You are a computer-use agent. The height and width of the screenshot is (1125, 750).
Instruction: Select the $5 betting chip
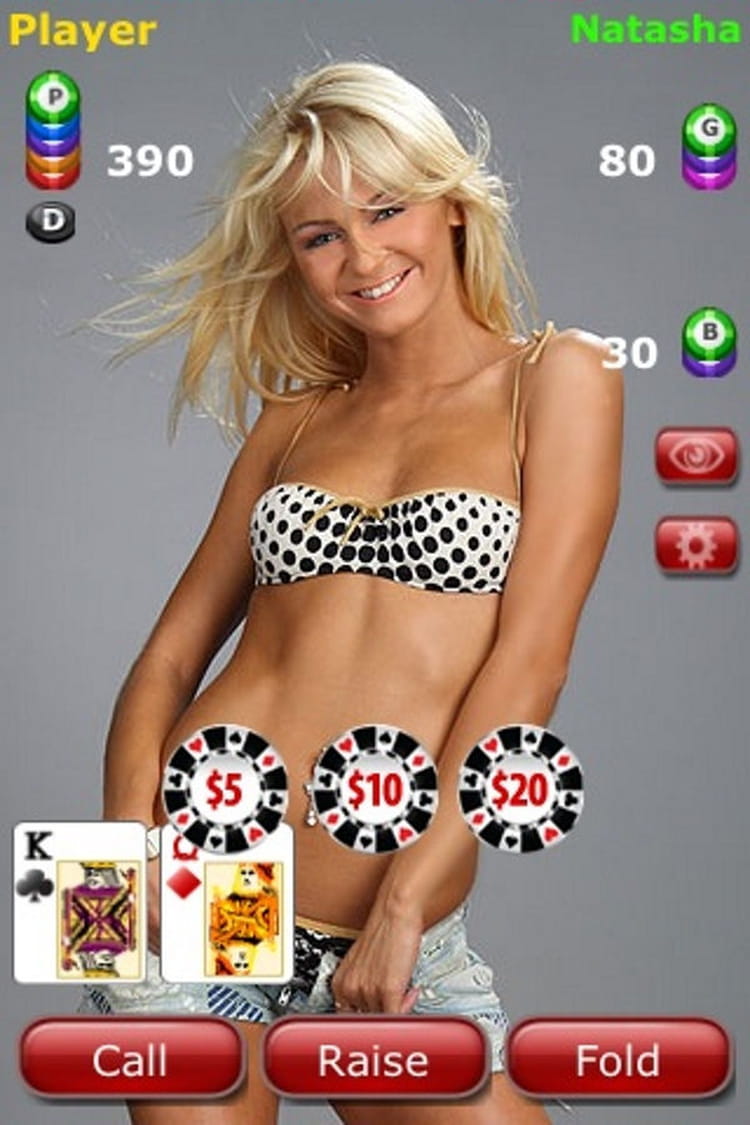click(224, 790)
